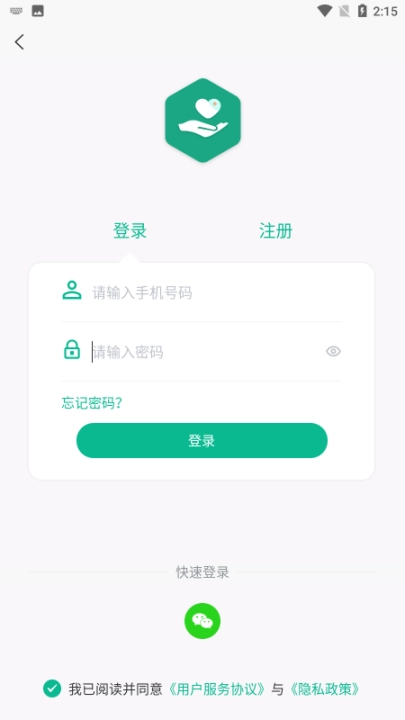Tap the green 登录 button
This screenshot has width=405, height=720.
click(x=202, y=440)
